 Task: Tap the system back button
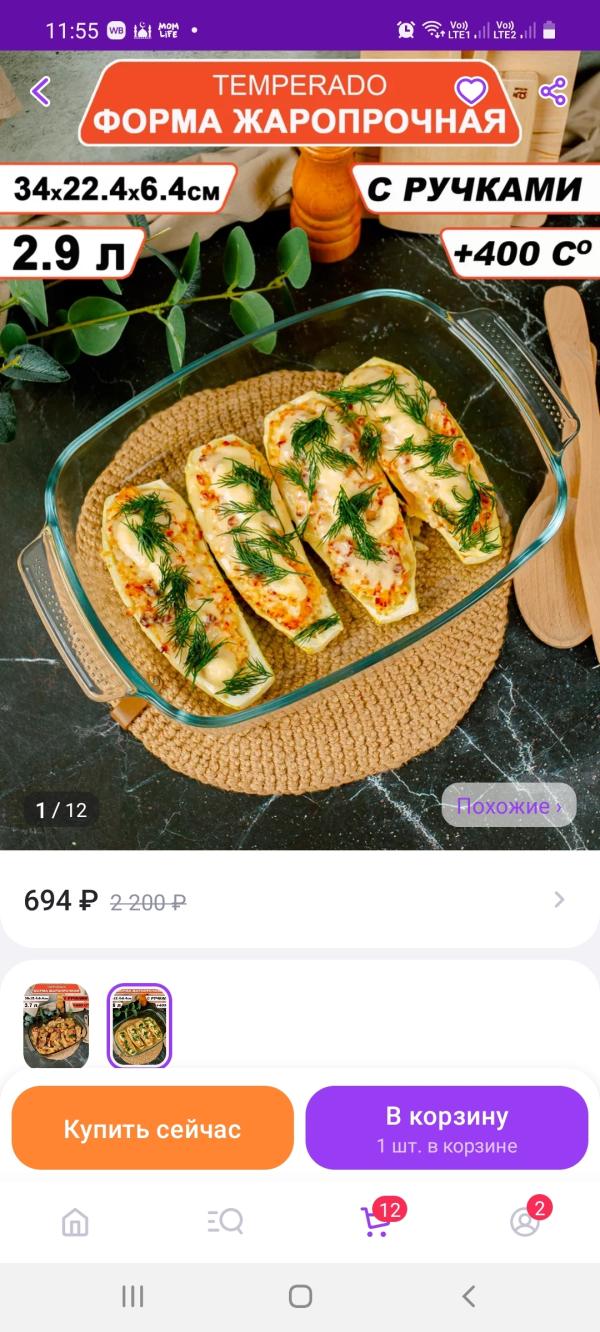click(468, 1297)
